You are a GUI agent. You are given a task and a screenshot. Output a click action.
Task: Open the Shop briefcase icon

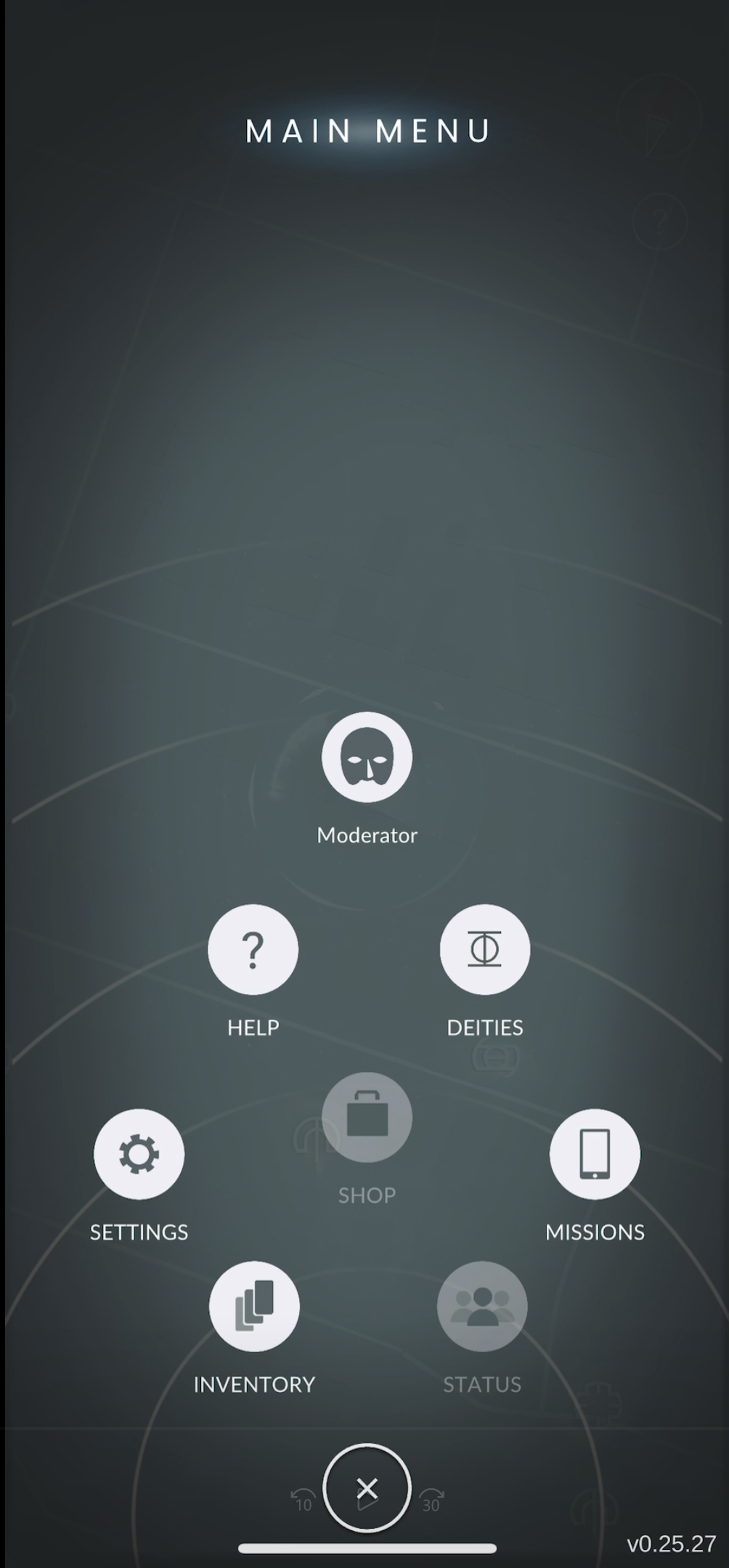367,1117
